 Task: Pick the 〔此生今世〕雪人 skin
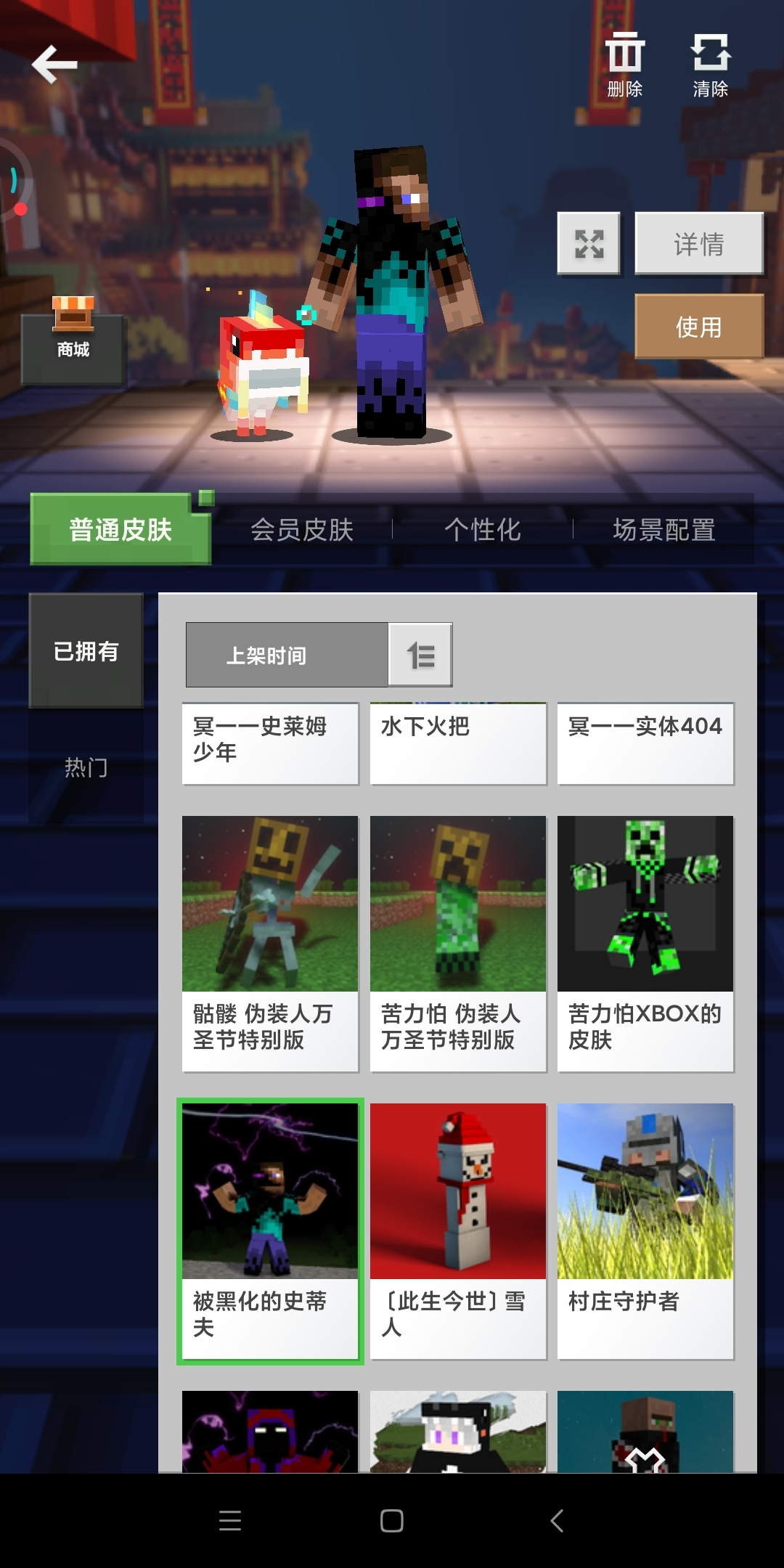[458, 1230]
